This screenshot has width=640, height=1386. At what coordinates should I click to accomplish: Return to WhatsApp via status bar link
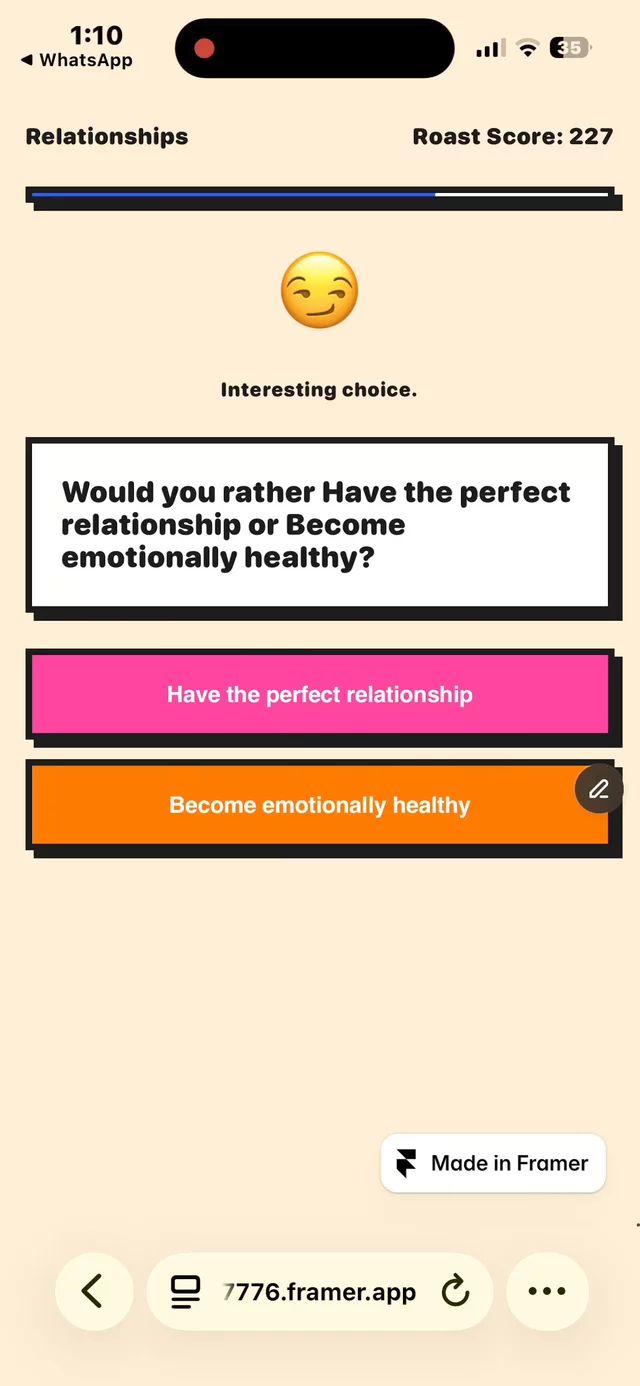coord(76,61)
